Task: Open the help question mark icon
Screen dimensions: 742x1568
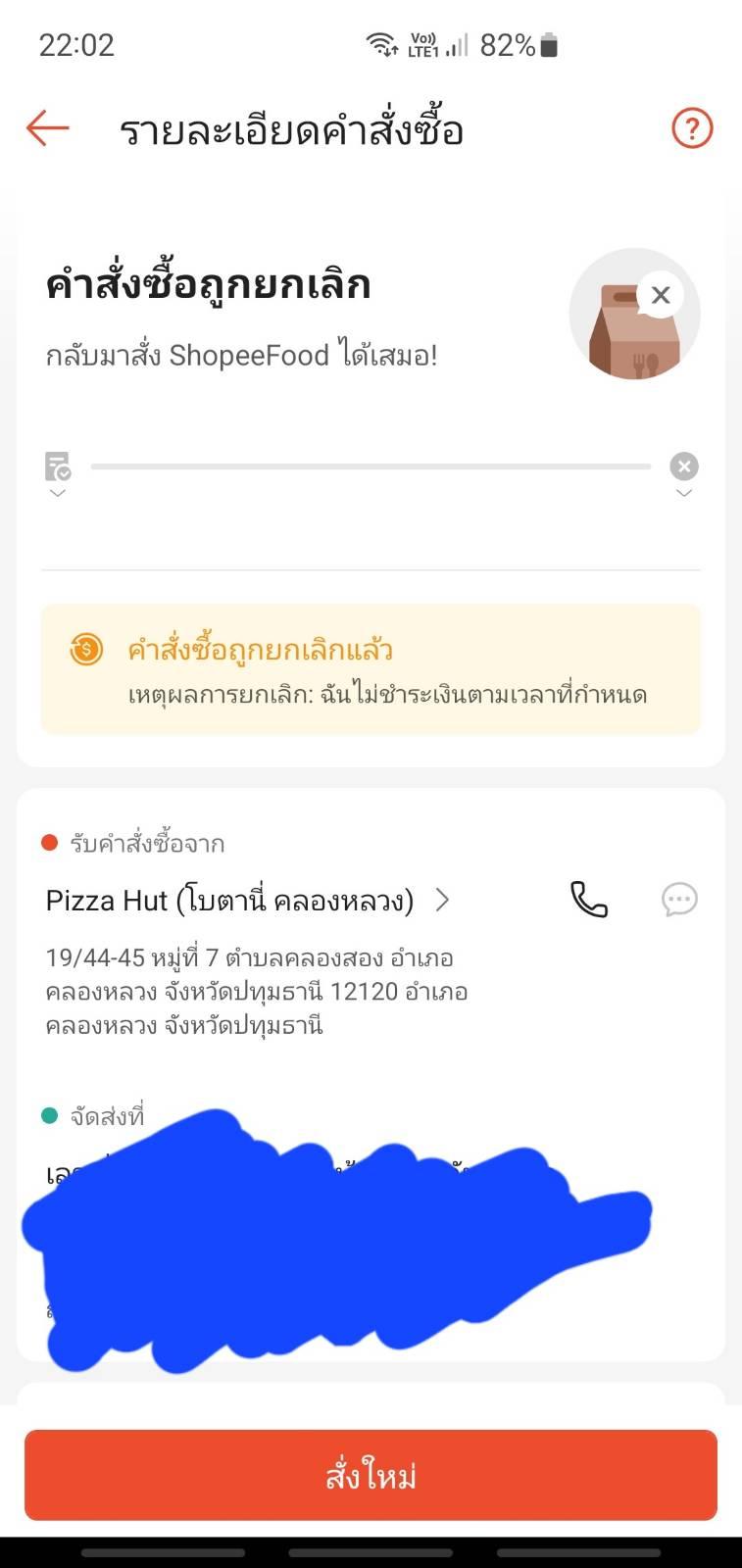Action: (x=692, y=128)
